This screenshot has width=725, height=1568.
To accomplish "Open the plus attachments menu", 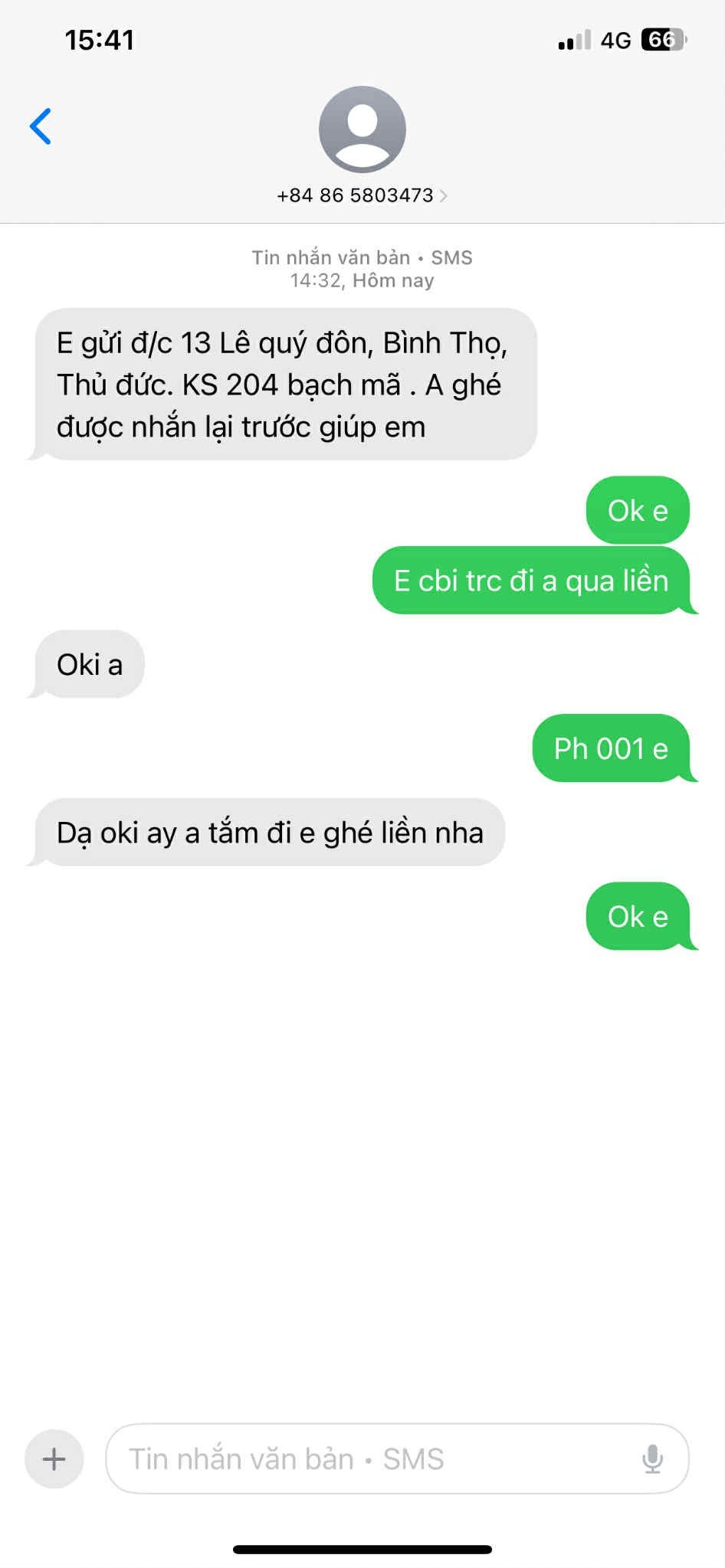I will coord(54,1458).
